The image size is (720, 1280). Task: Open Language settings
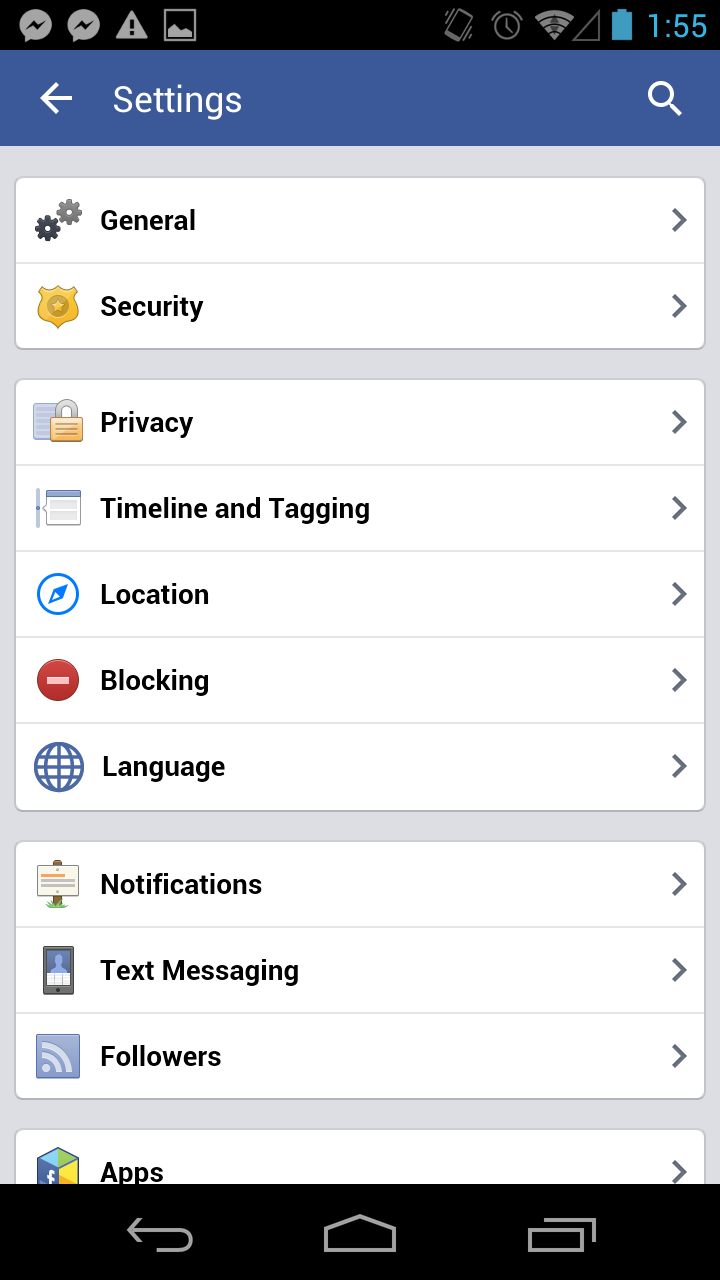pyautogui.click(x=360, y=766)
